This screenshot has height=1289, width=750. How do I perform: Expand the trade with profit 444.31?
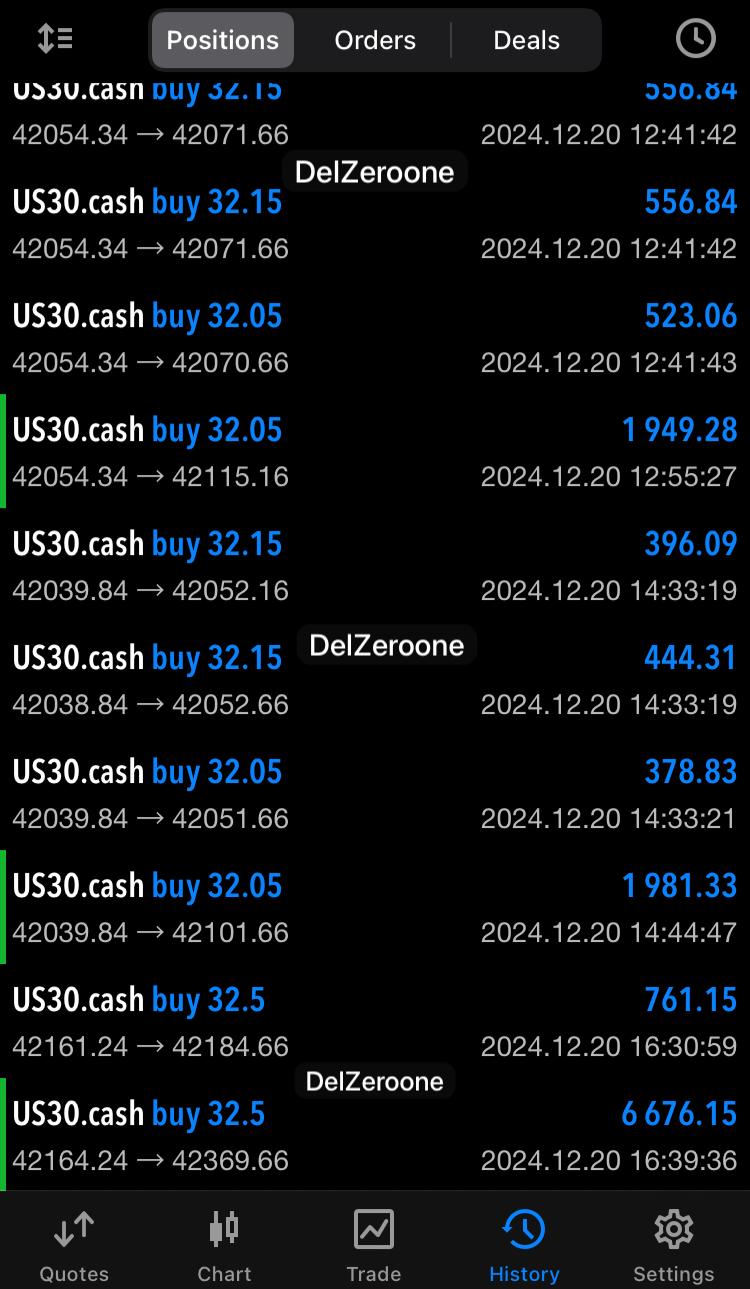375,679
